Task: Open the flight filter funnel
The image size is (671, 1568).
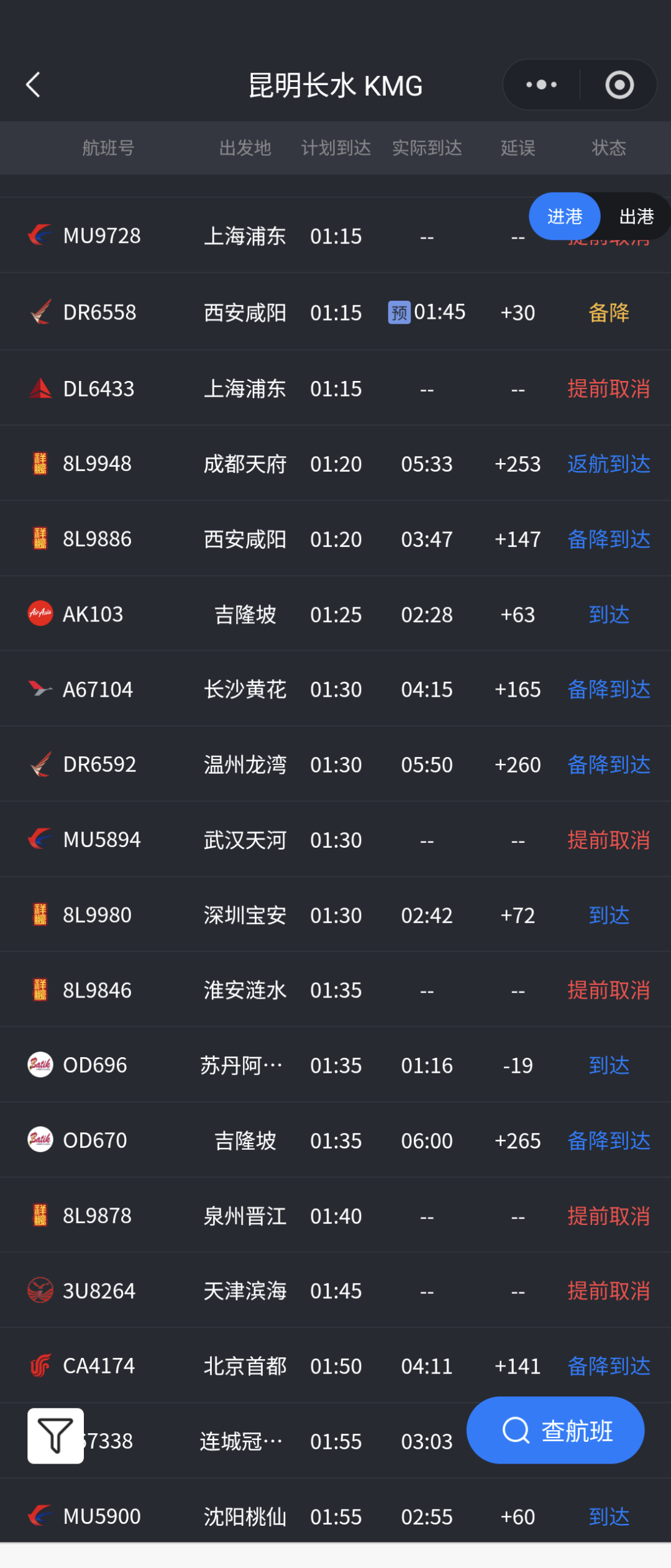Action: click(x=55, y=1435)
